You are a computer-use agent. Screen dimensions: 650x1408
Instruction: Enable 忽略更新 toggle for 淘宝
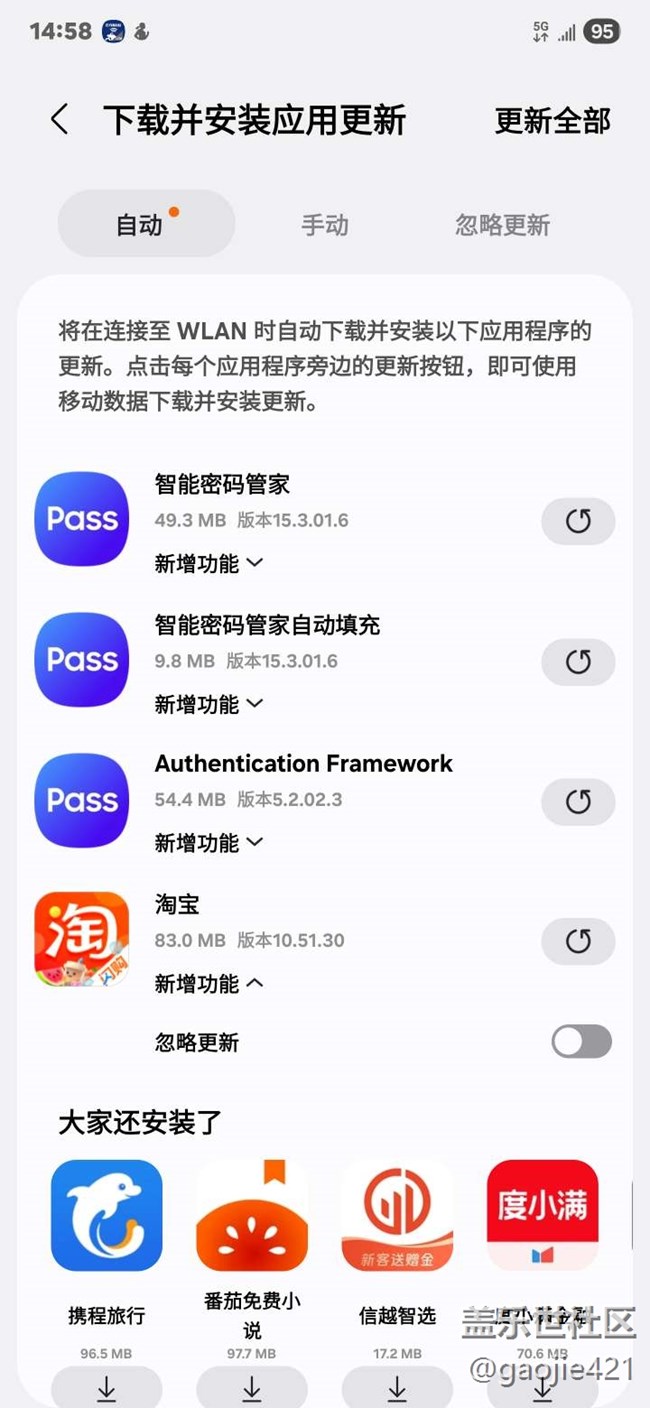click(x=581, y=1042)
